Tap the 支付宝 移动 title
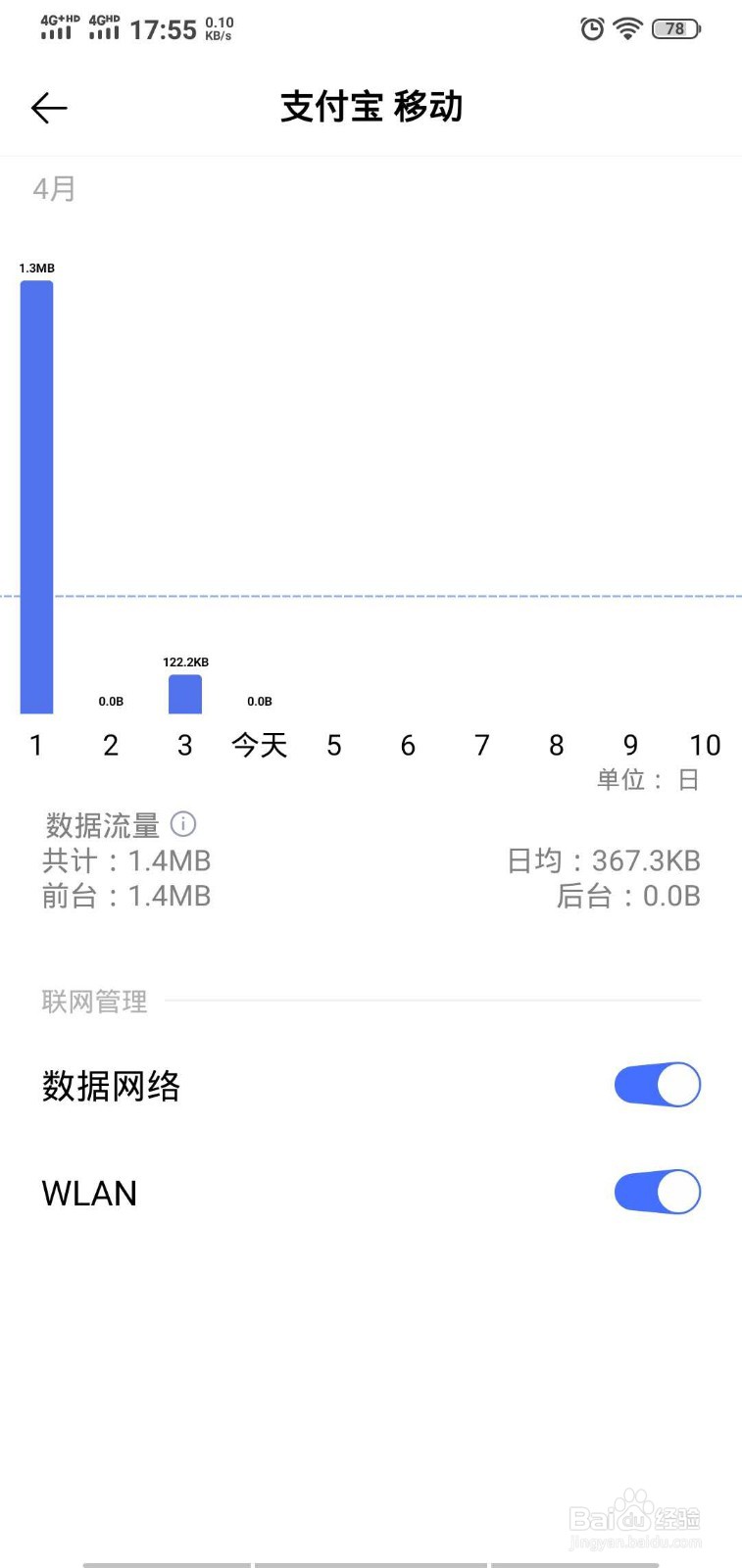The image size is (742, 1568). [371, 108]
